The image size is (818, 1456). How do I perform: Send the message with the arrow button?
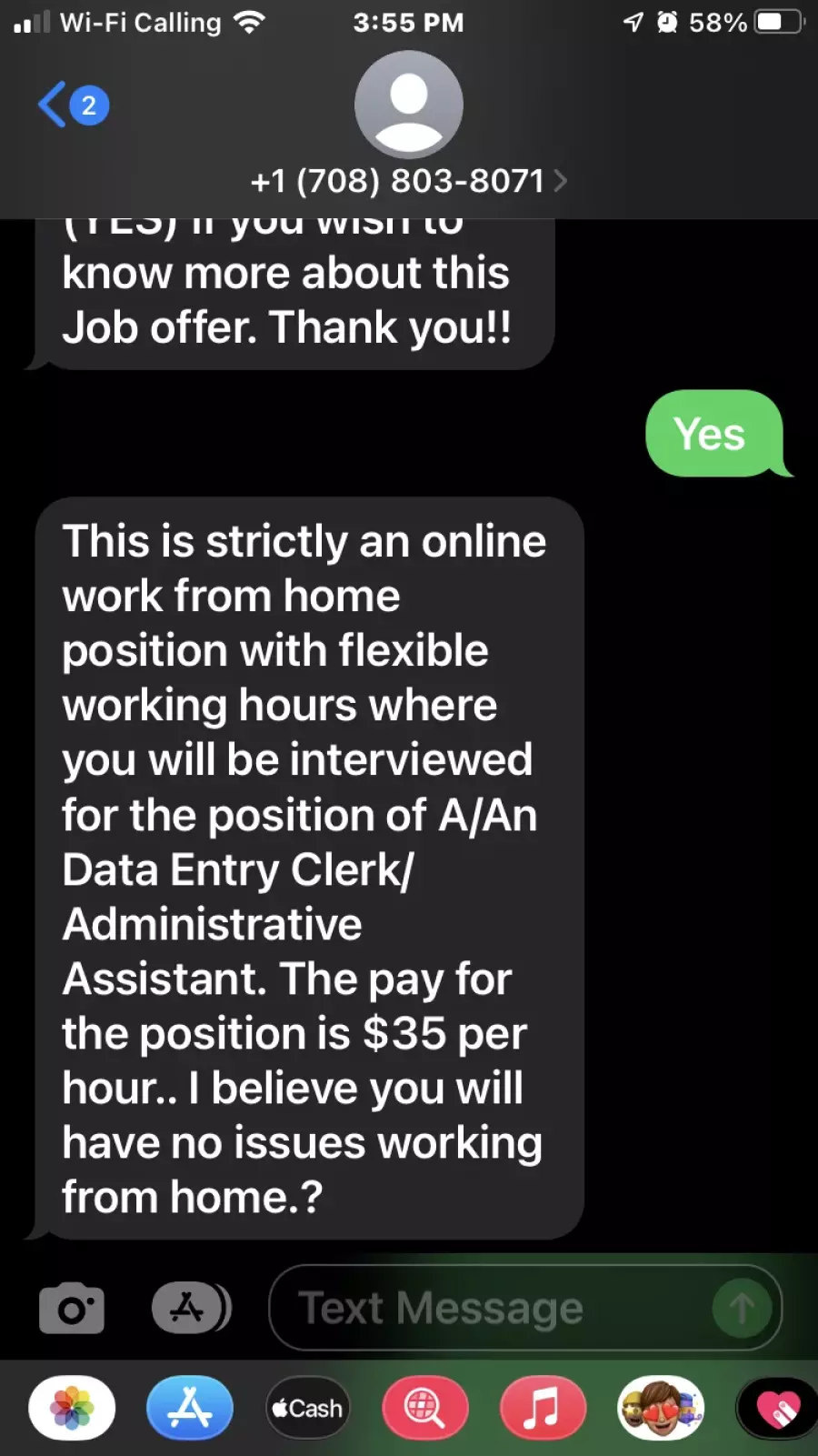(x=742, y=1309)
